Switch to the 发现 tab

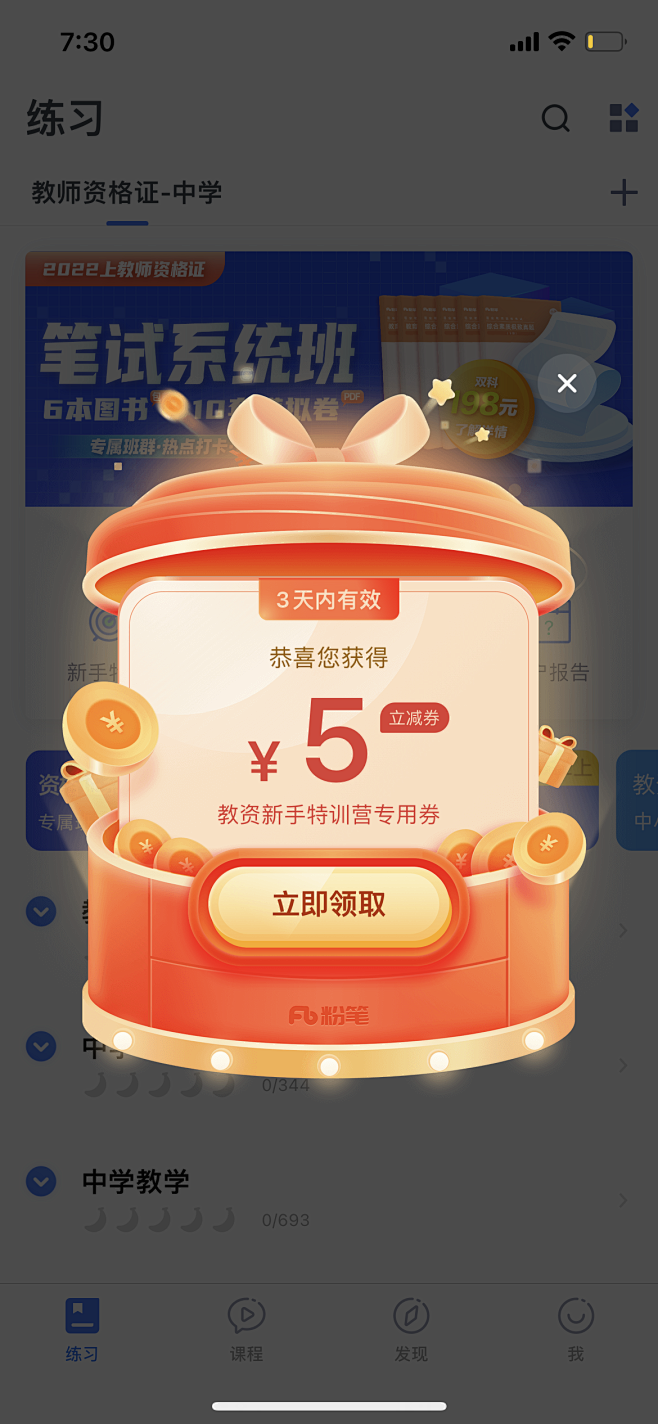coord(411,1330)
